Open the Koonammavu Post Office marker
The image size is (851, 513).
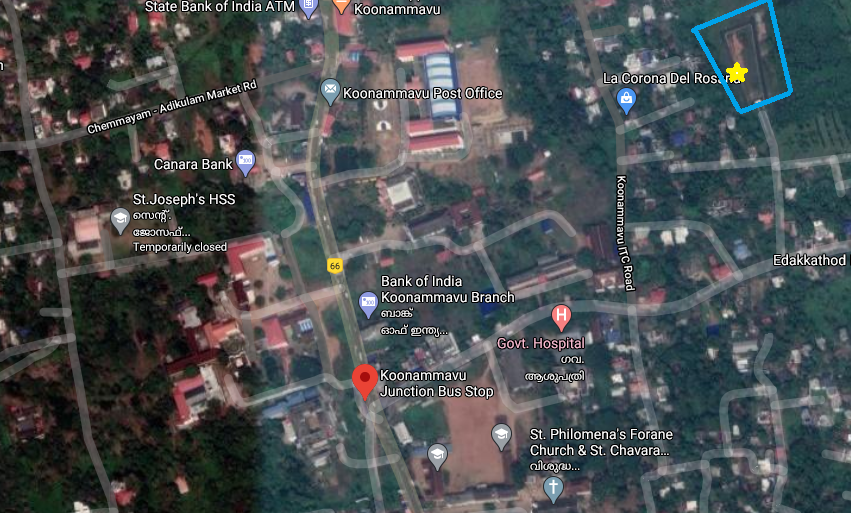tap(330, 93)
